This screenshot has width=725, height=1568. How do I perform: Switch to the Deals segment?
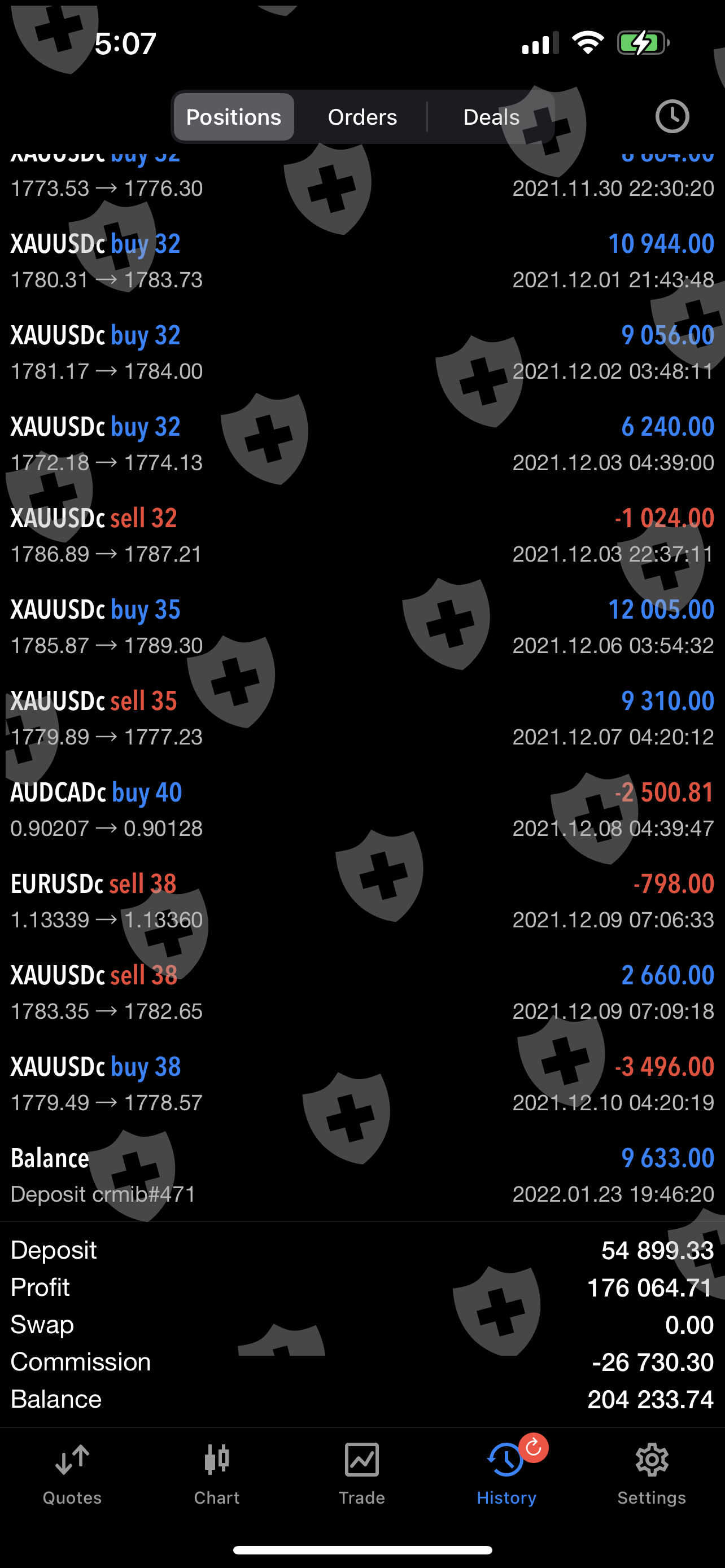pos(491,117)
